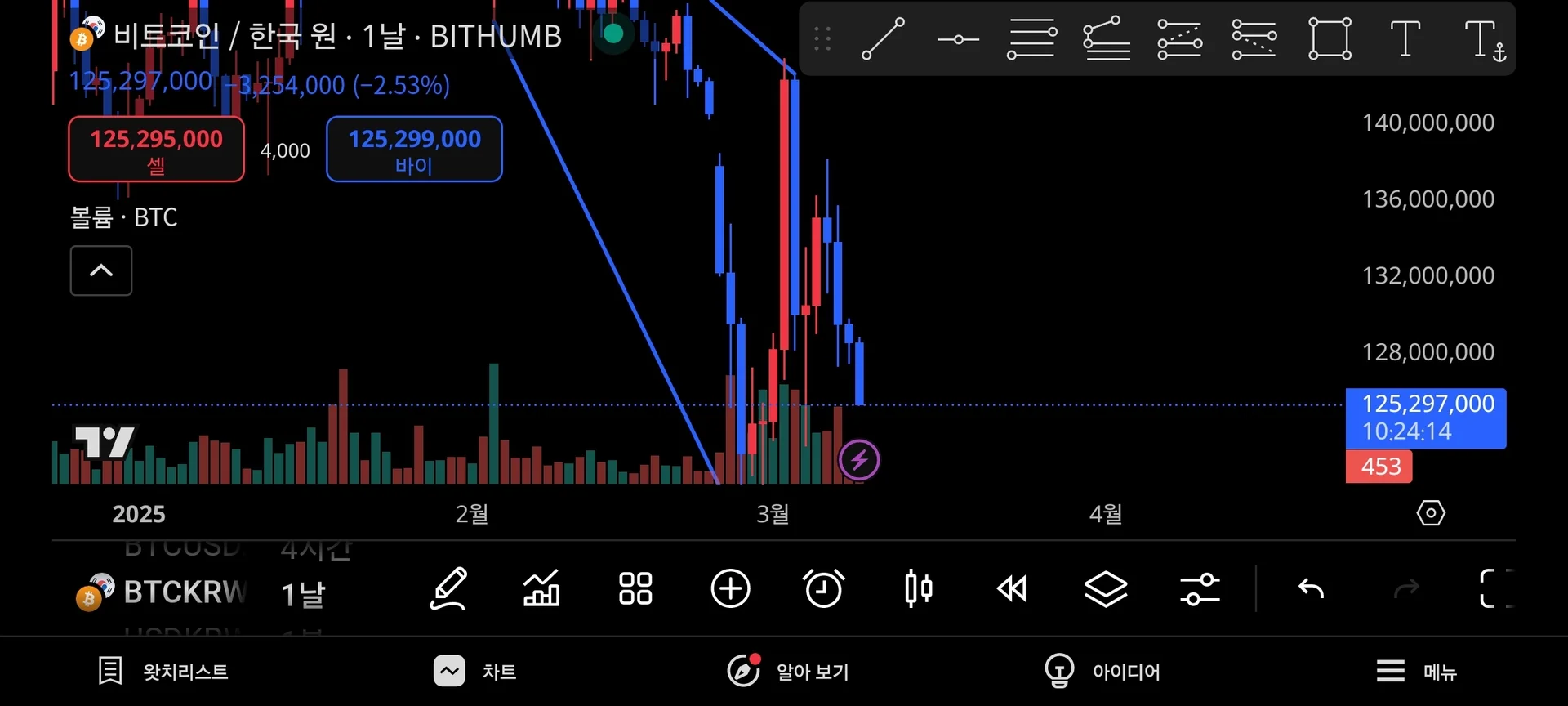Undo the last chart action

point(1311,589)
